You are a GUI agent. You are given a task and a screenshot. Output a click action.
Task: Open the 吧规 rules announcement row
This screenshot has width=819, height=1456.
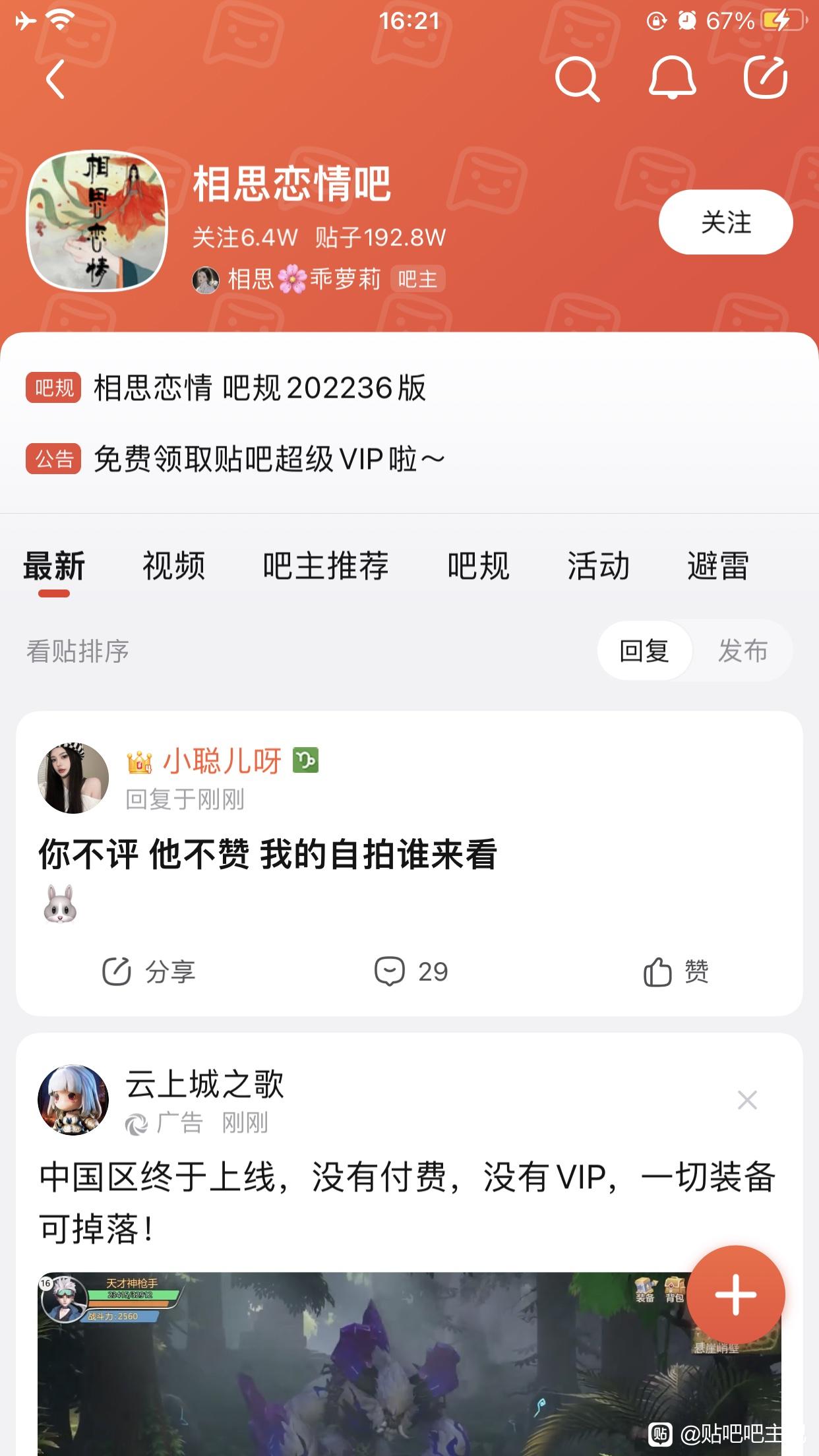(x=260, y=388)
